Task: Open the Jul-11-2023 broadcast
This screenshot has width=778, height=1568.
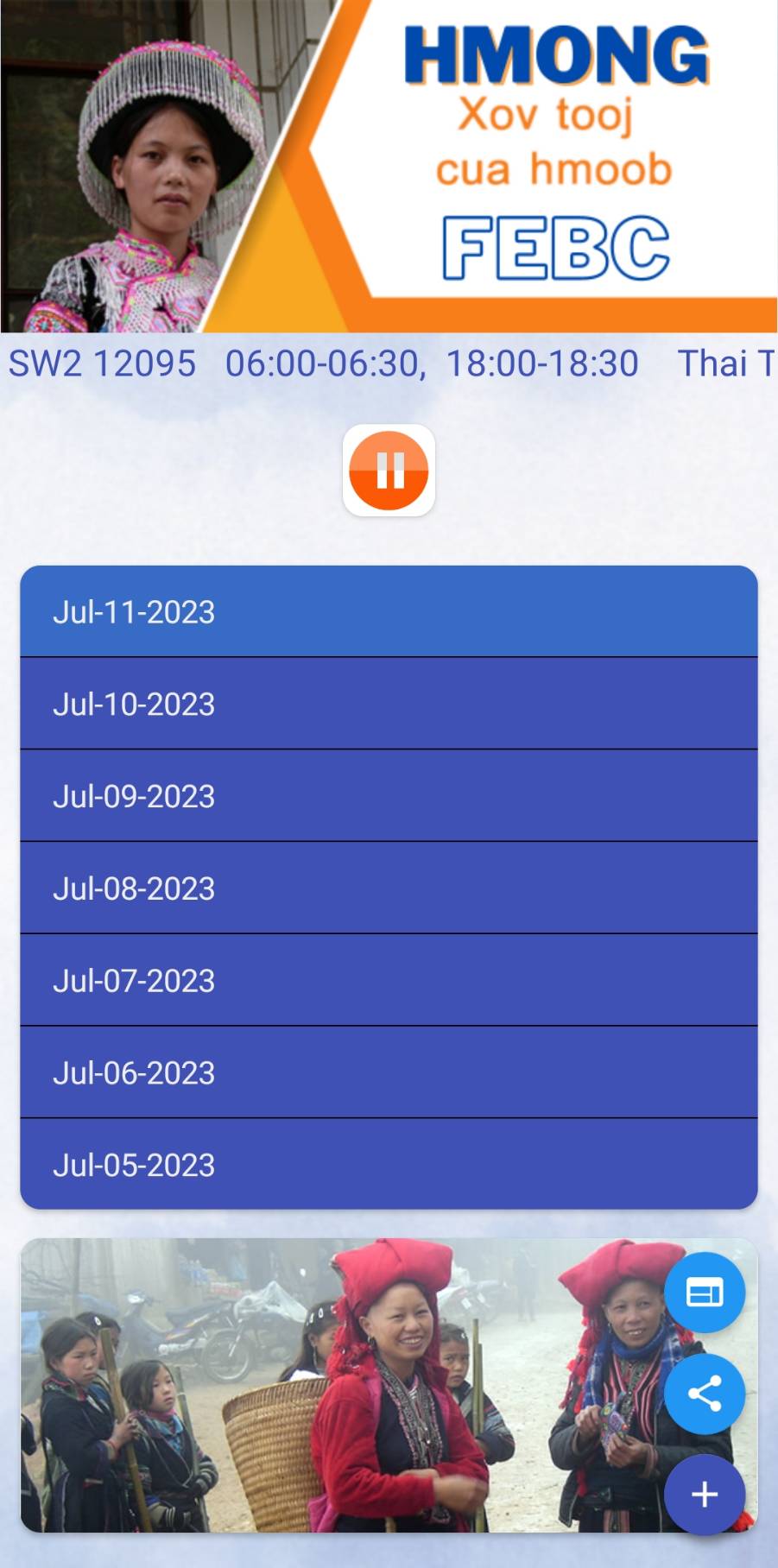Action: click(389, 611)
